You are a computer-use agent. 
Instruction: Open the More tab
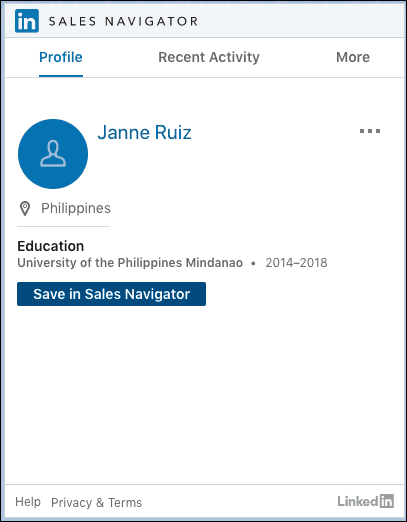click(x=353, y=57)
